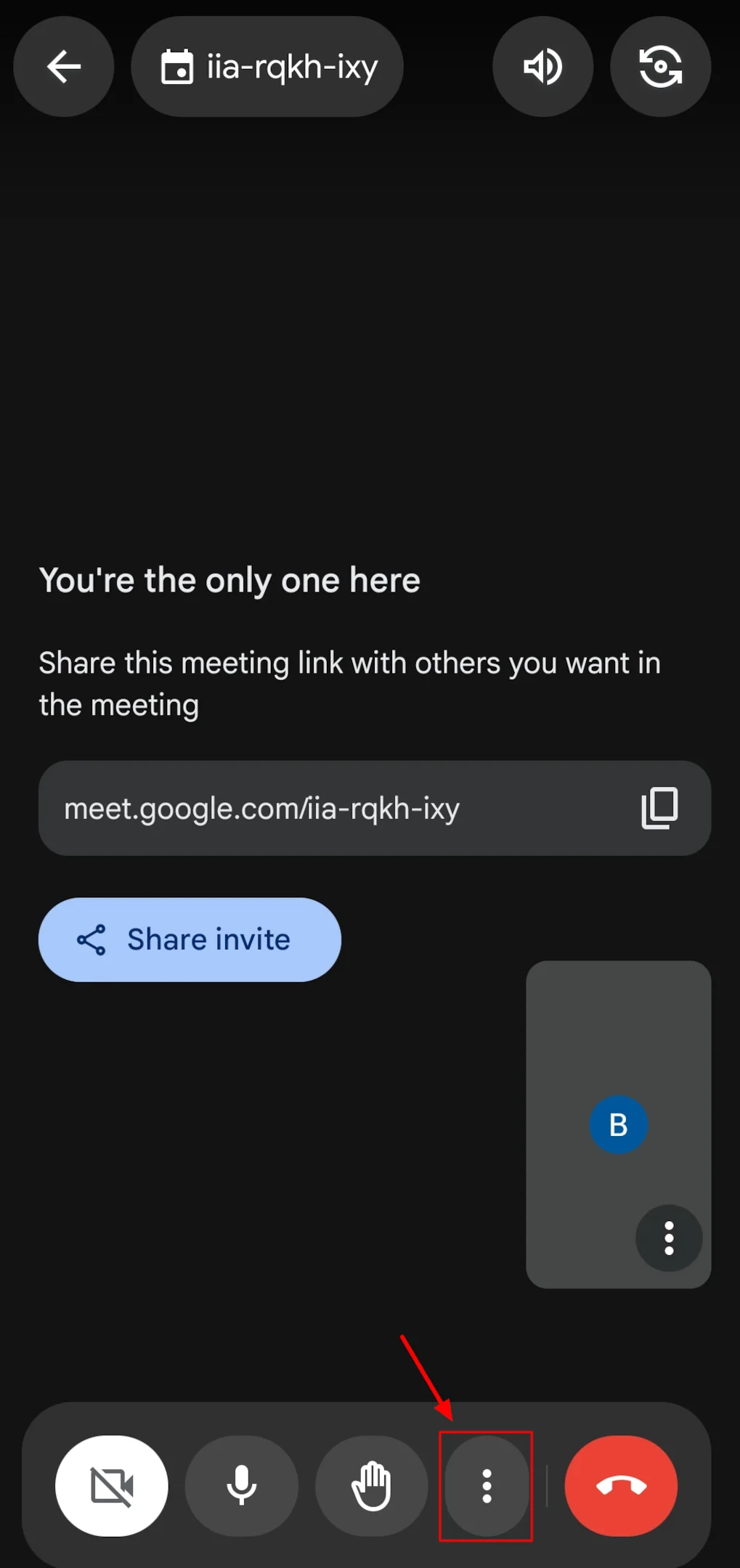Tap the B avatar in the self-view tile
740x1568 pixels.
(x=618, y=1124)
